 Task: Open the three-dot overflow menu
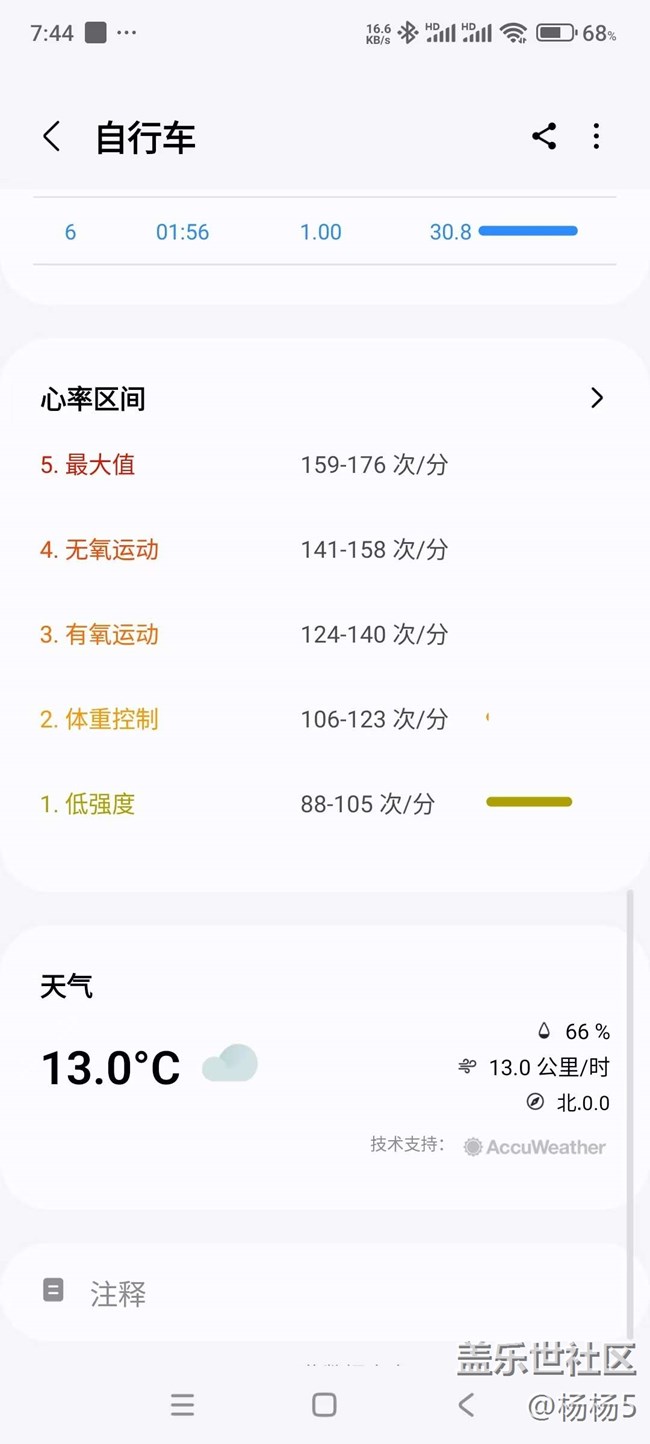tap(597, 137)
